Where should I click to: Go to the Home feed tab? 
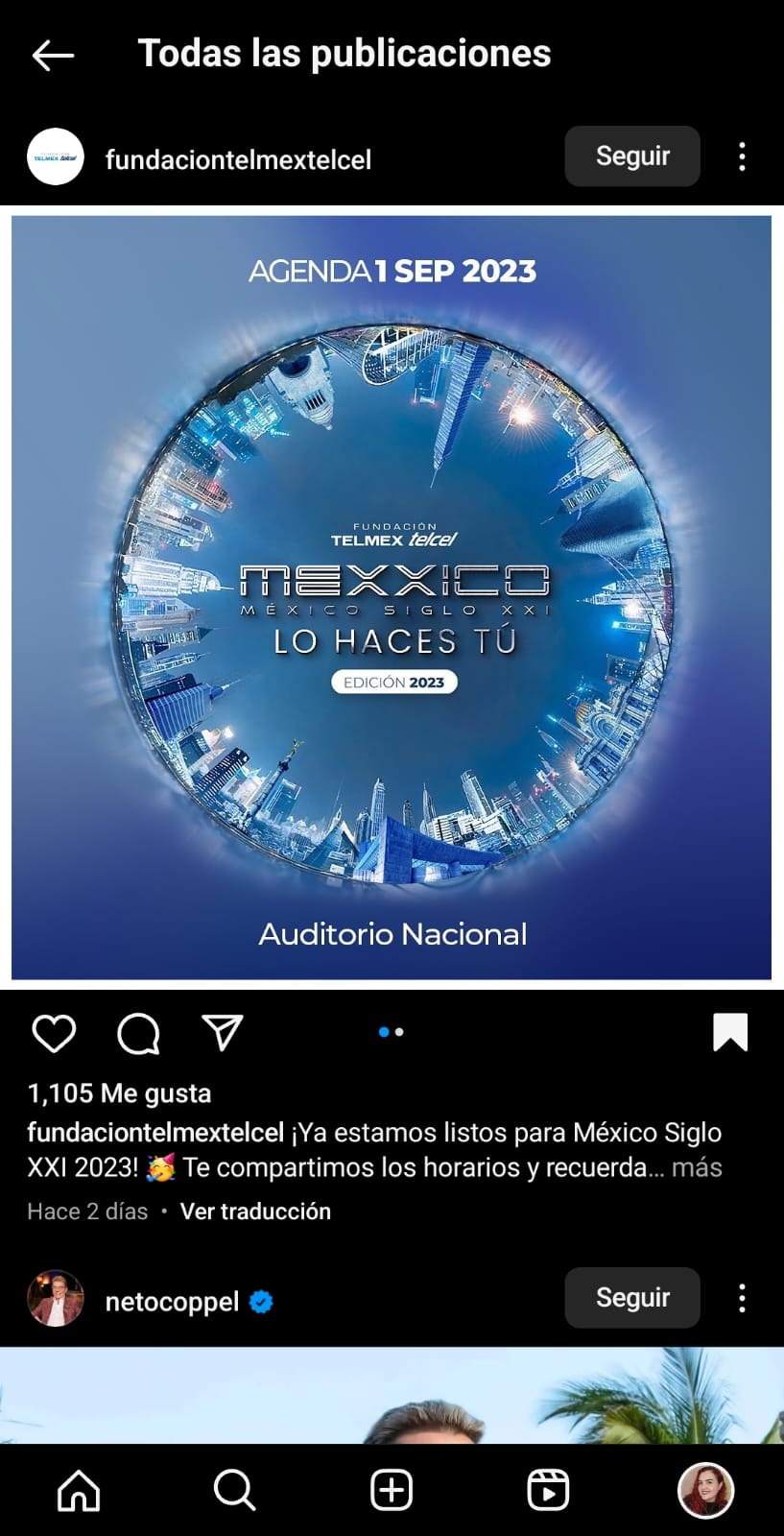tap(79, 1491)
